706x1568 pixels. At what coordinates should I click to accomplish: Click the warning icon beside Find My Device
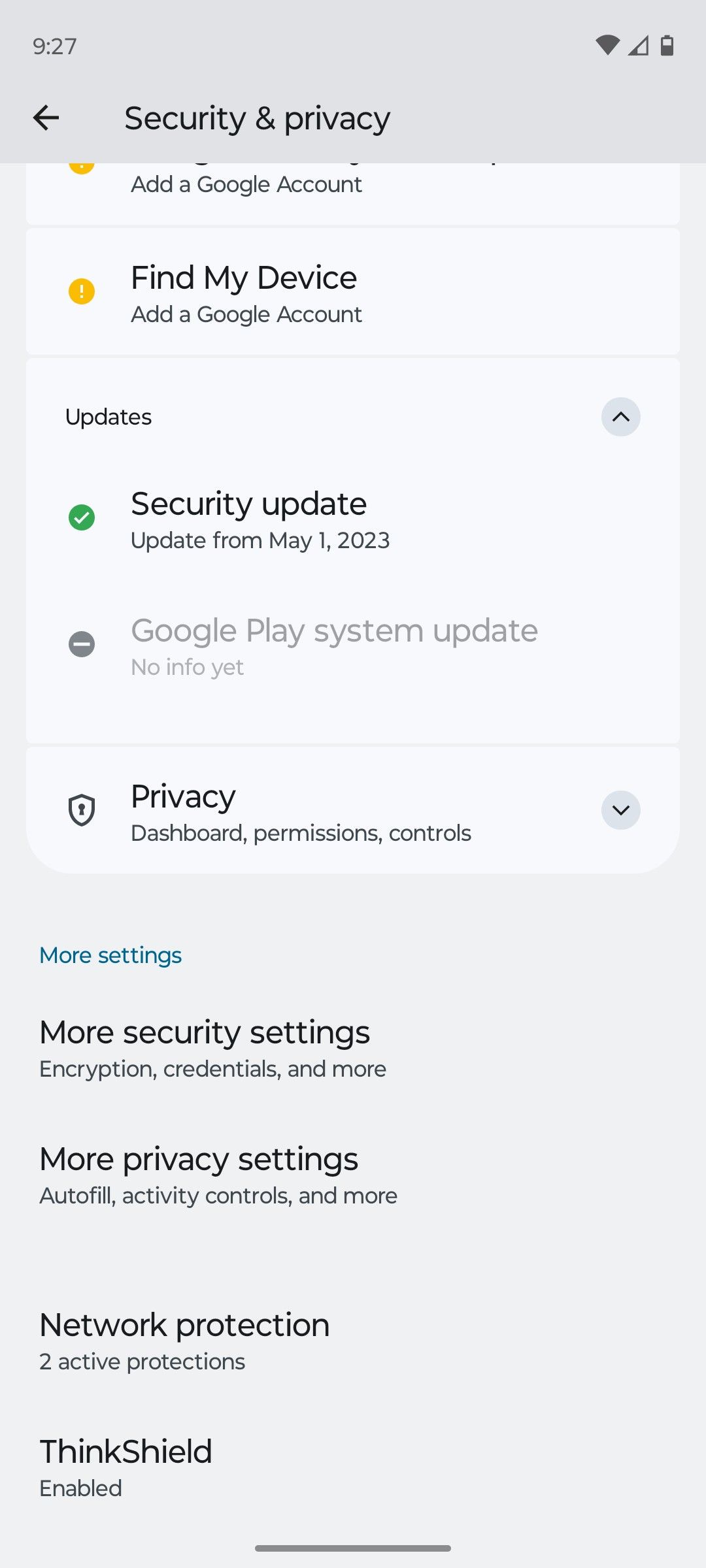coord(82,291)
